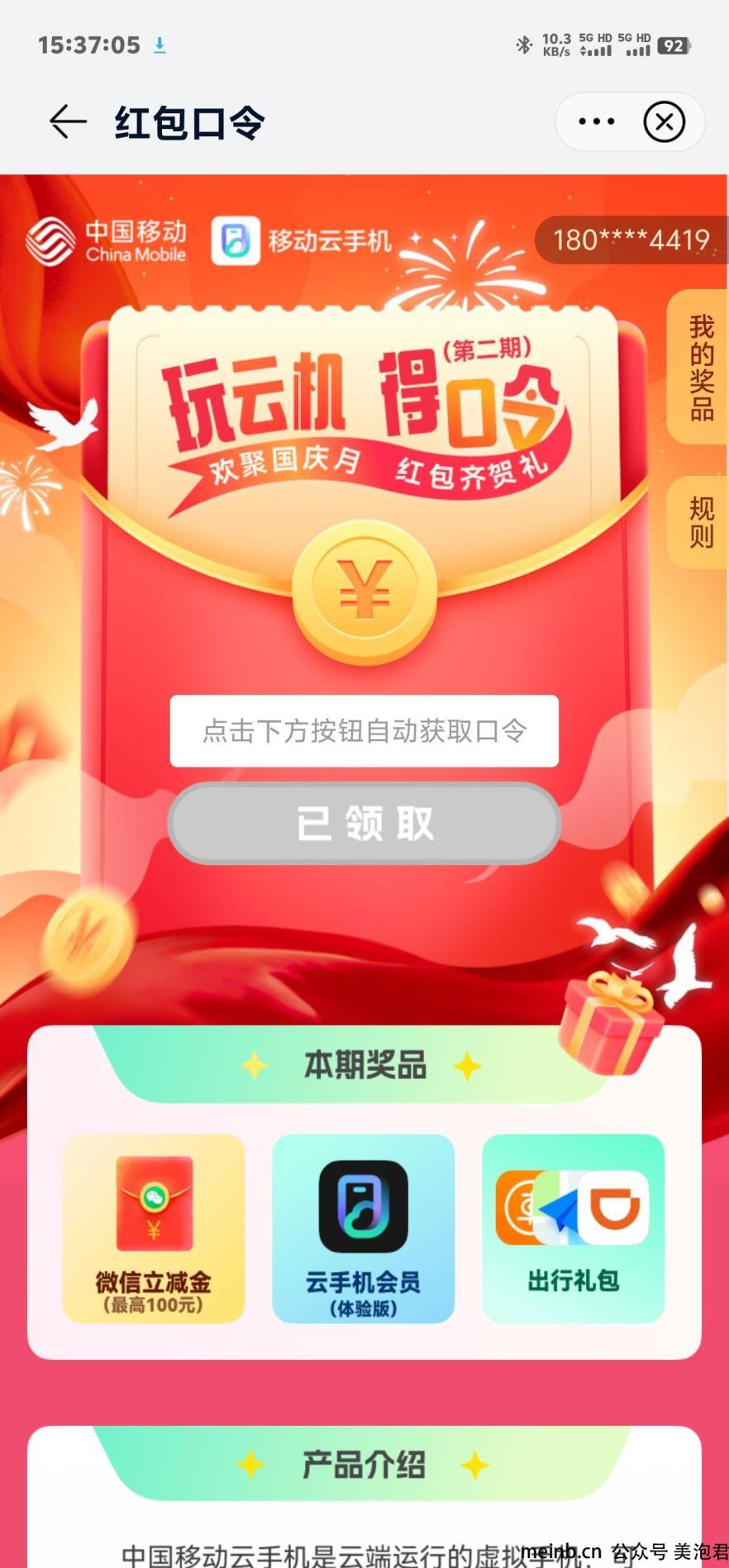Image resolution: width=729 pixels, height=1568 pixels.
Task: Open the 云手机会员 prize card
Action: pyautogui.click(x=364, y=1228)
